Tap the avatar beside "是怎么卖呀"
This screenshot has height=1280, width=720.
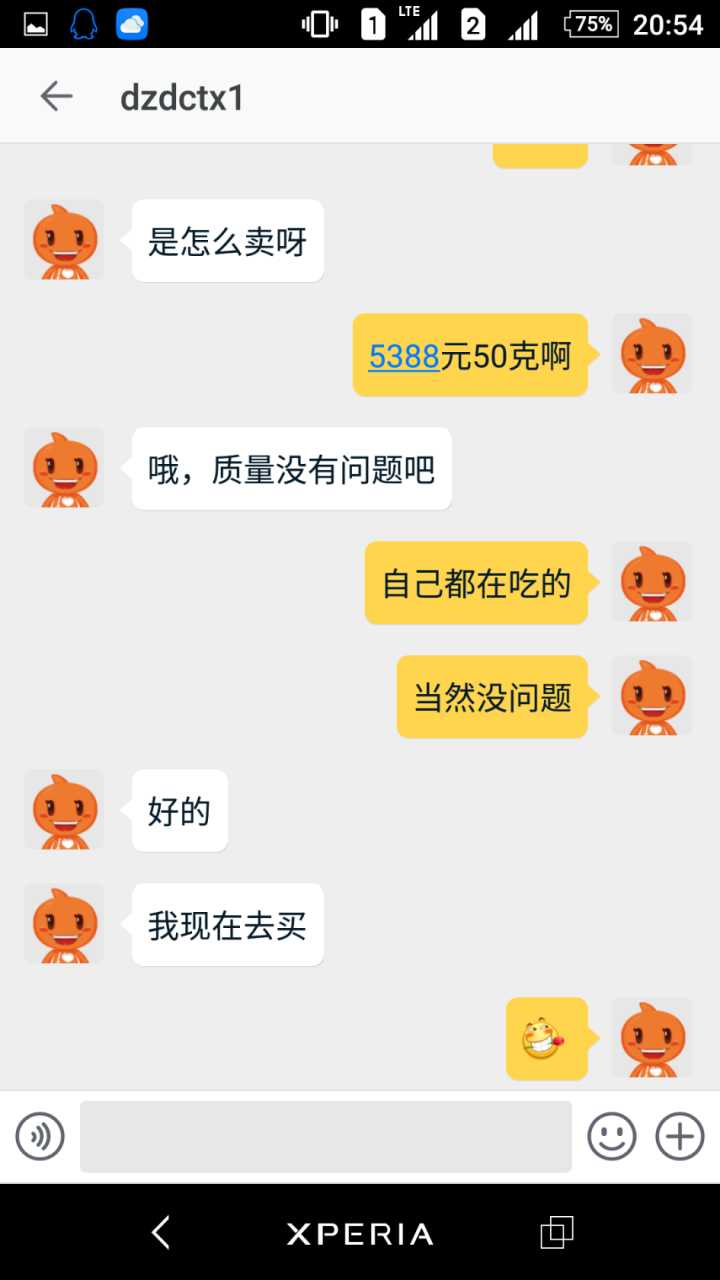pyautogui.click(x=64, y=240)
